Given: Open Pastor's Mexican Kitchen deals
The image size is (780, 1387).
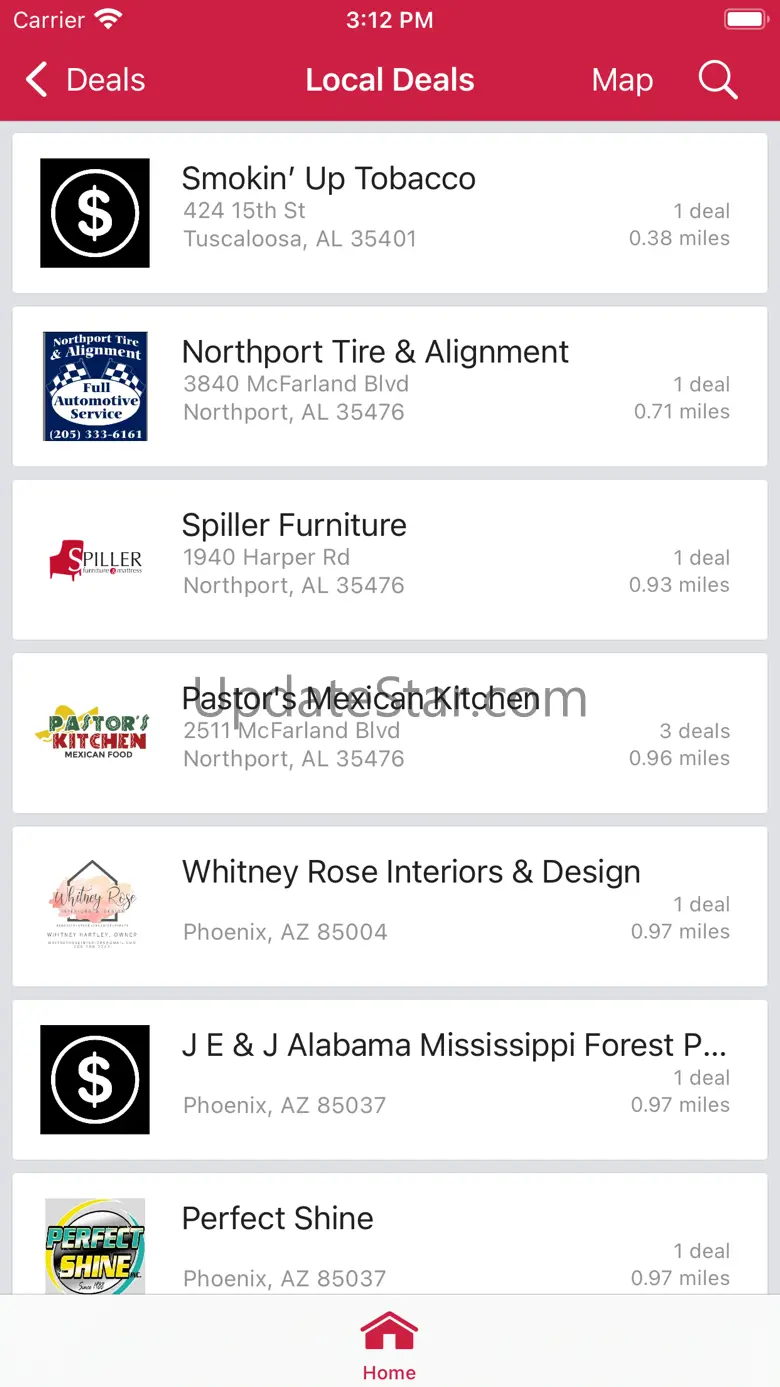Looking at the screenshot, I should pos(390,733).
